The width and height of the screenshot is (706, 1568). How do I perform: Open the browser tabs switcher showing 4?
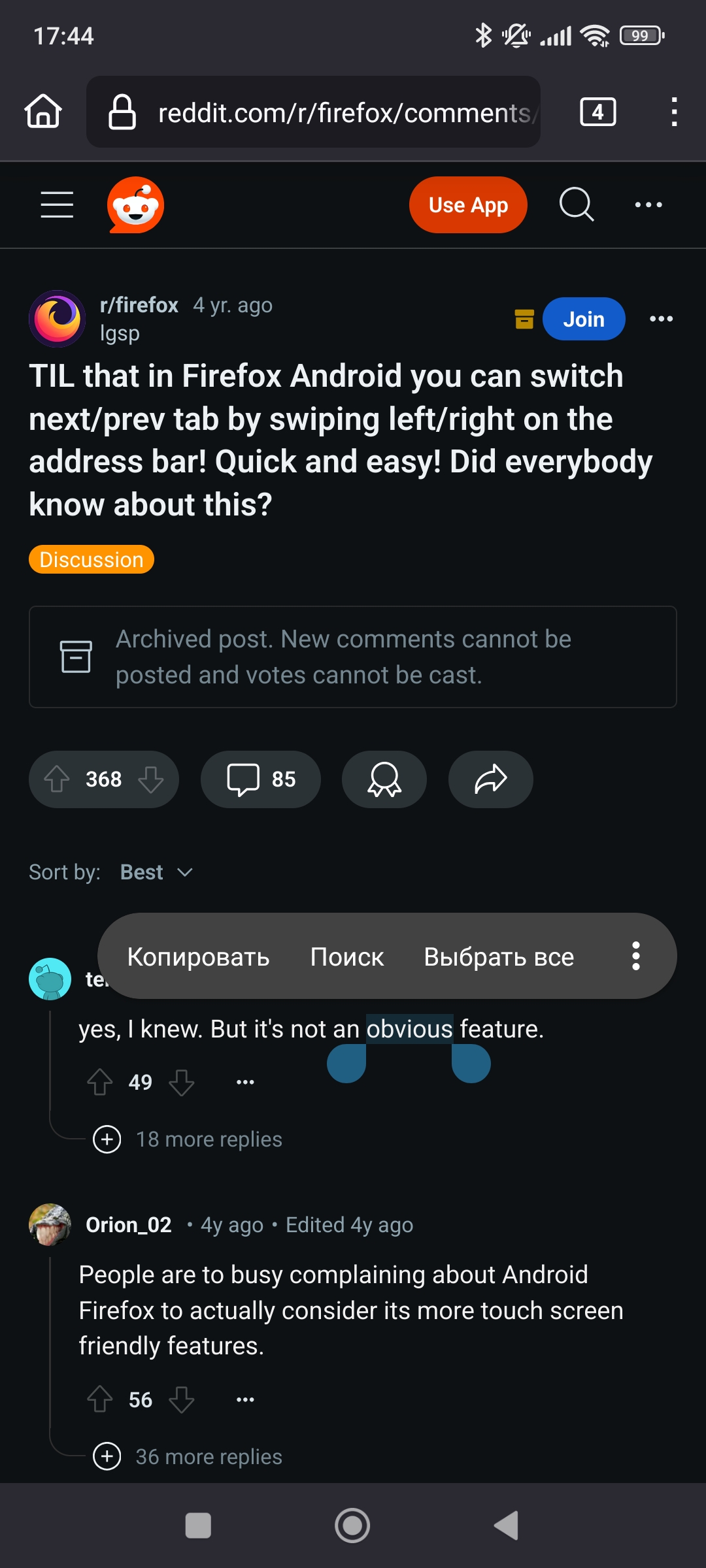[597, 112]
